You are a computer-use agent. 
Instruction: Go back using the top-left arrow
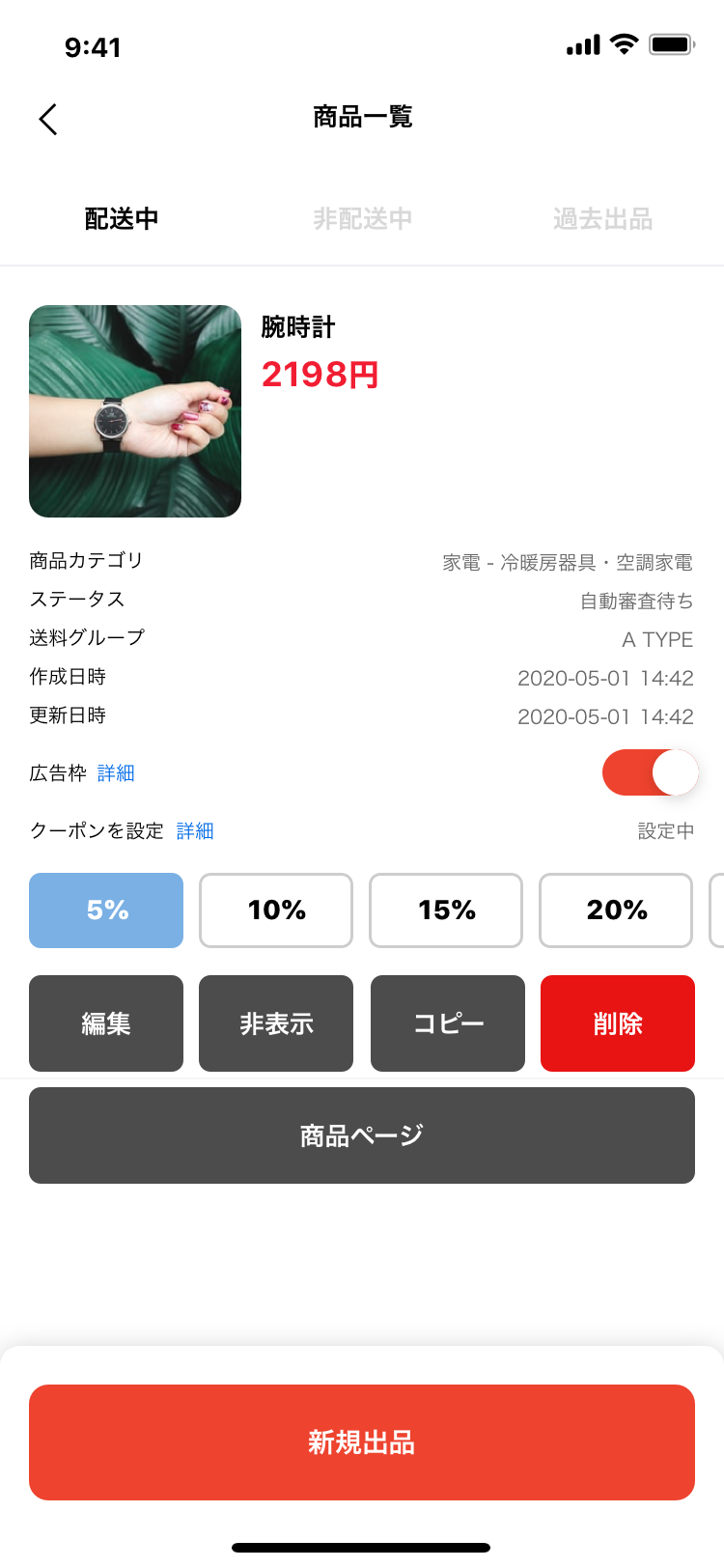pos(48,119)
